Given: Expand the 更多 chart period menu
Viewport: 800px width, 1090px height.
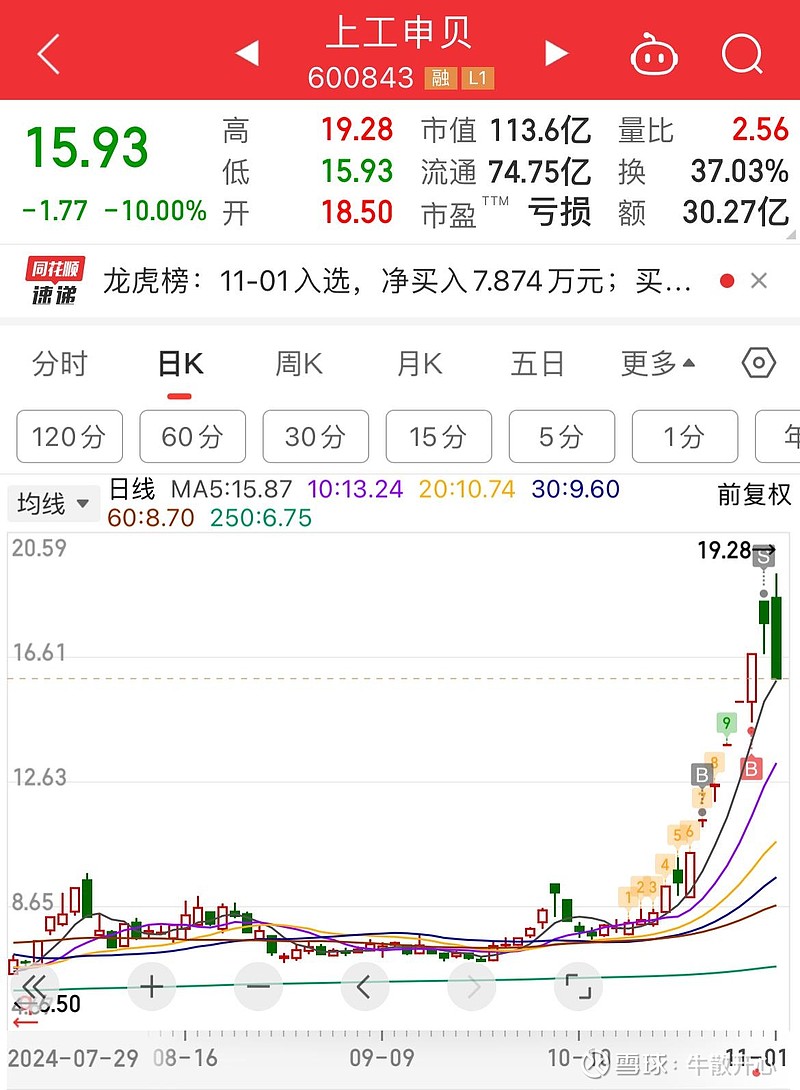Looking at the screenshot, I should (x=658, y=364).
